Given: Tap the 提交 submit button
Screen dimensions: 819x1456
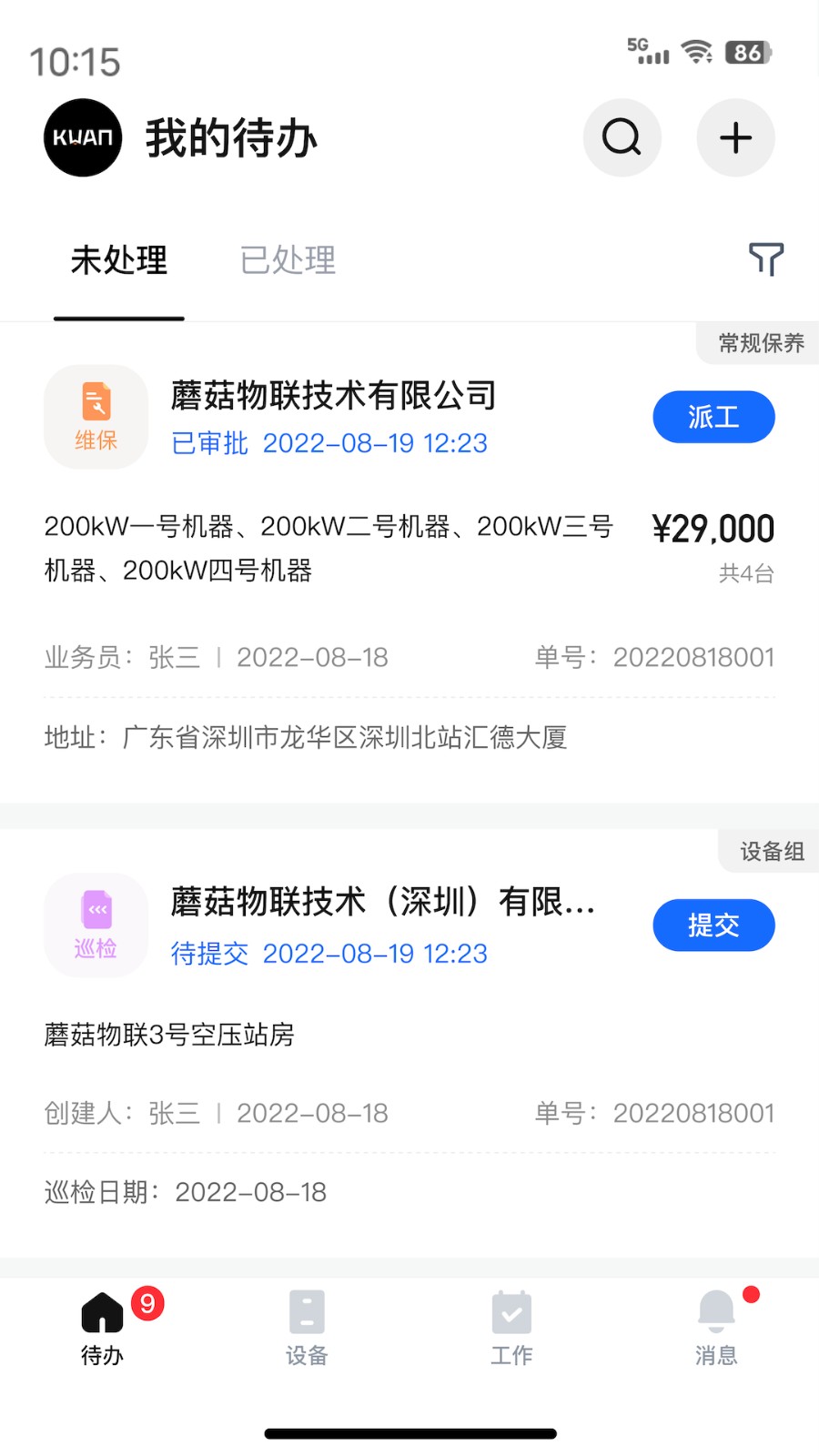Looking at the screenshot, I should tap(713, 925).
